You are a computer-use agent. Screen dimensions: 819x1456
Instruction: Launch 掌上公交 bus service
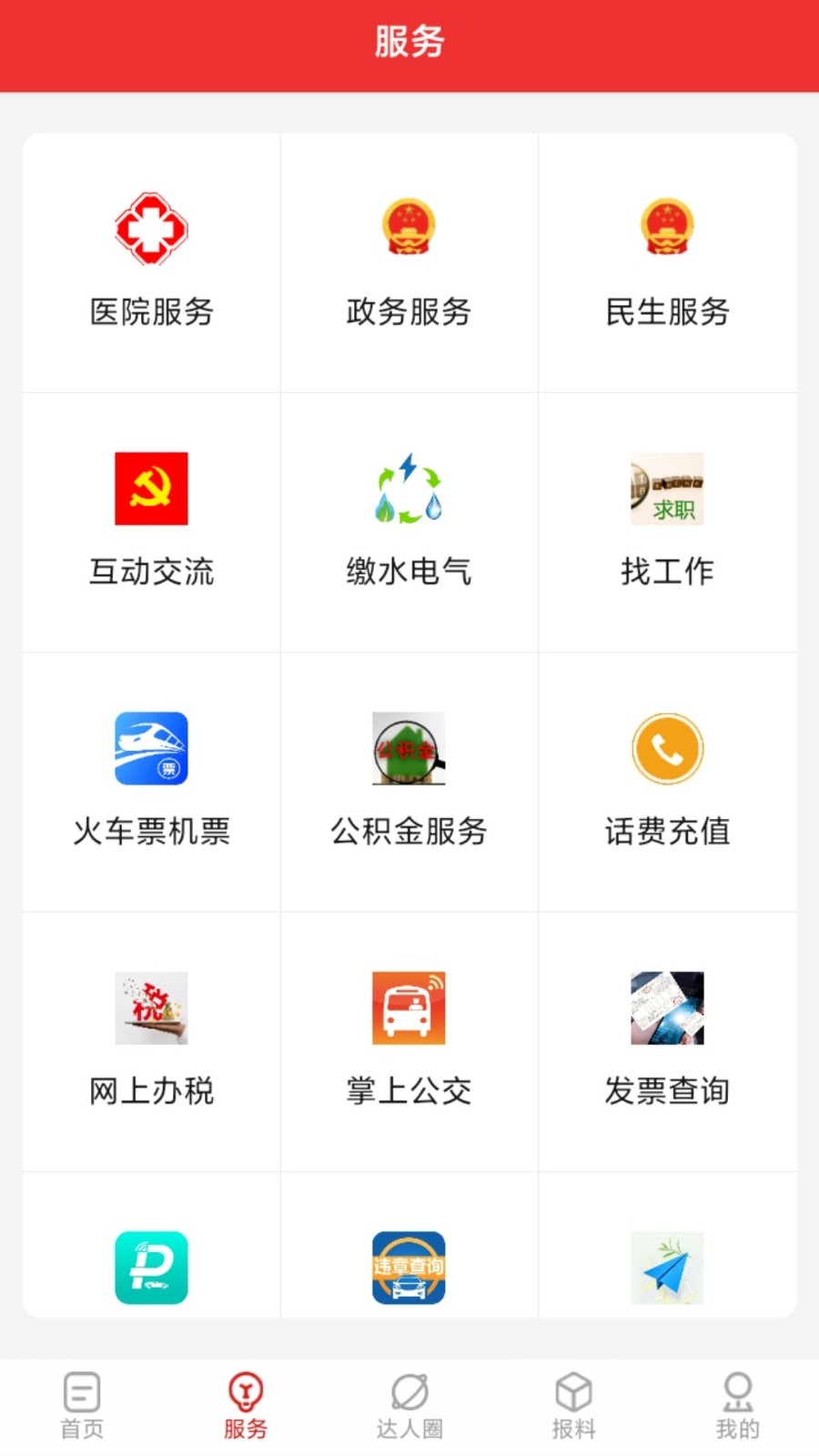click(409, 1040)
